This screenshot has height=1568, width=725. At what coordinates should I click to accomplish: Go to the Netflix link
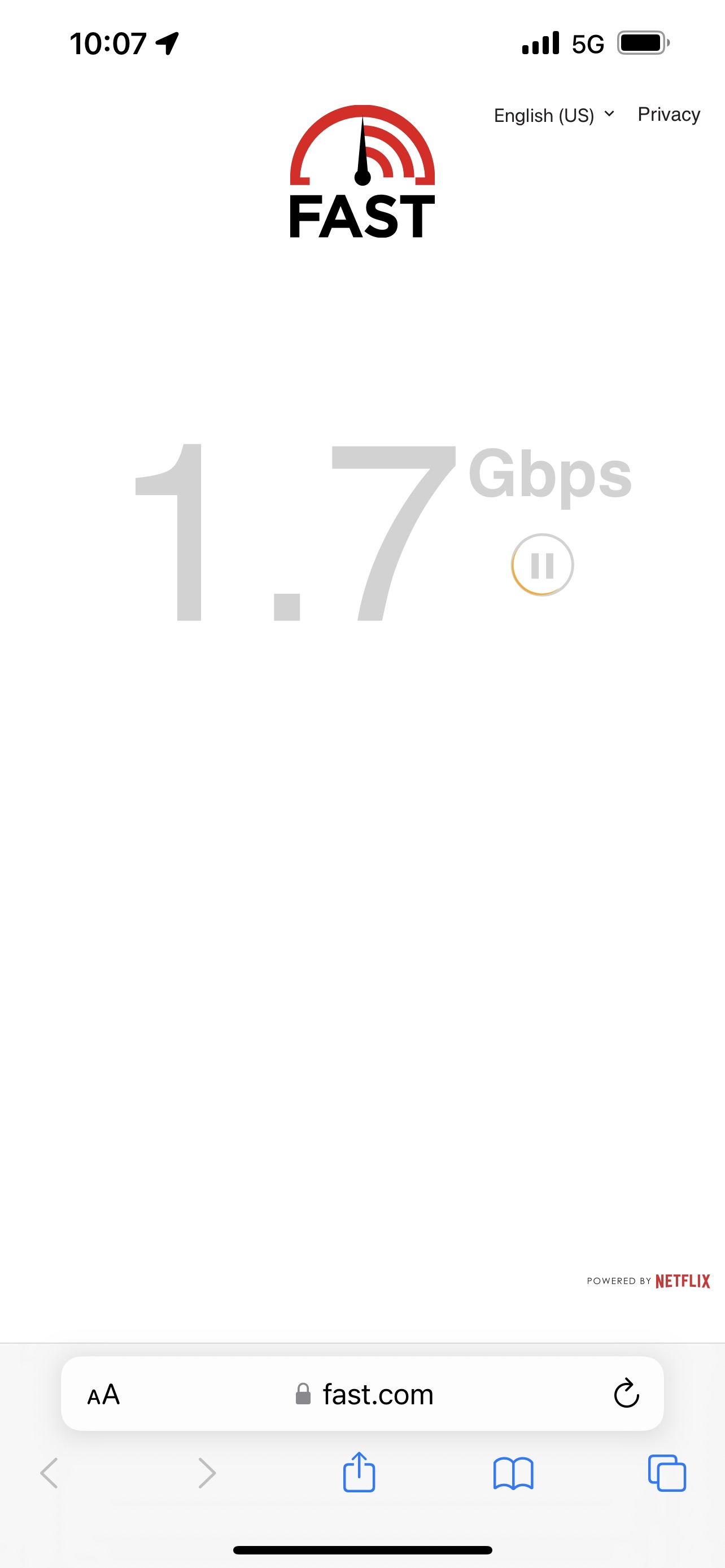(683, 1281)
